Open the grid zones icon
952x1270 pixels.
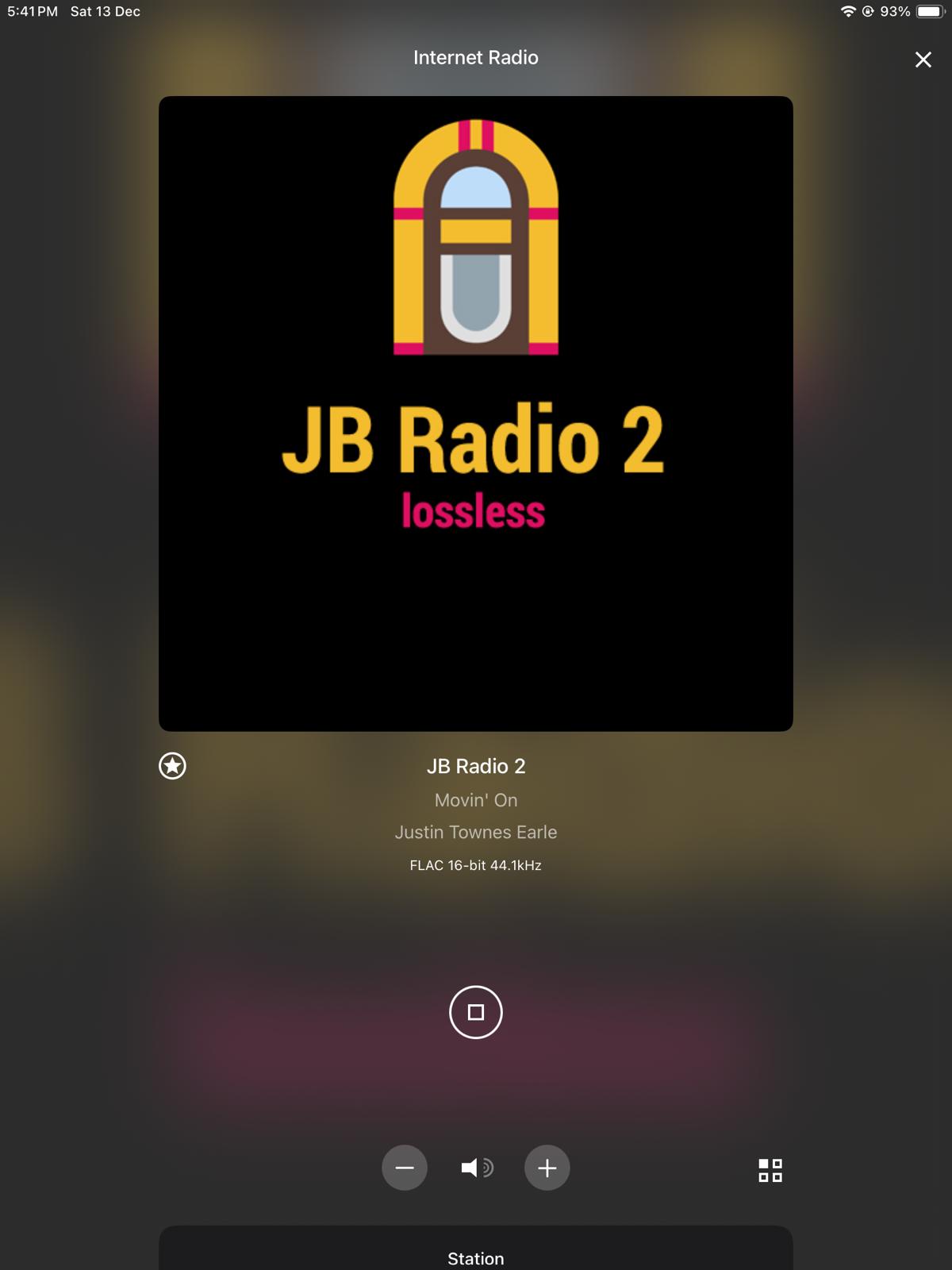[x=770, y=1170]
